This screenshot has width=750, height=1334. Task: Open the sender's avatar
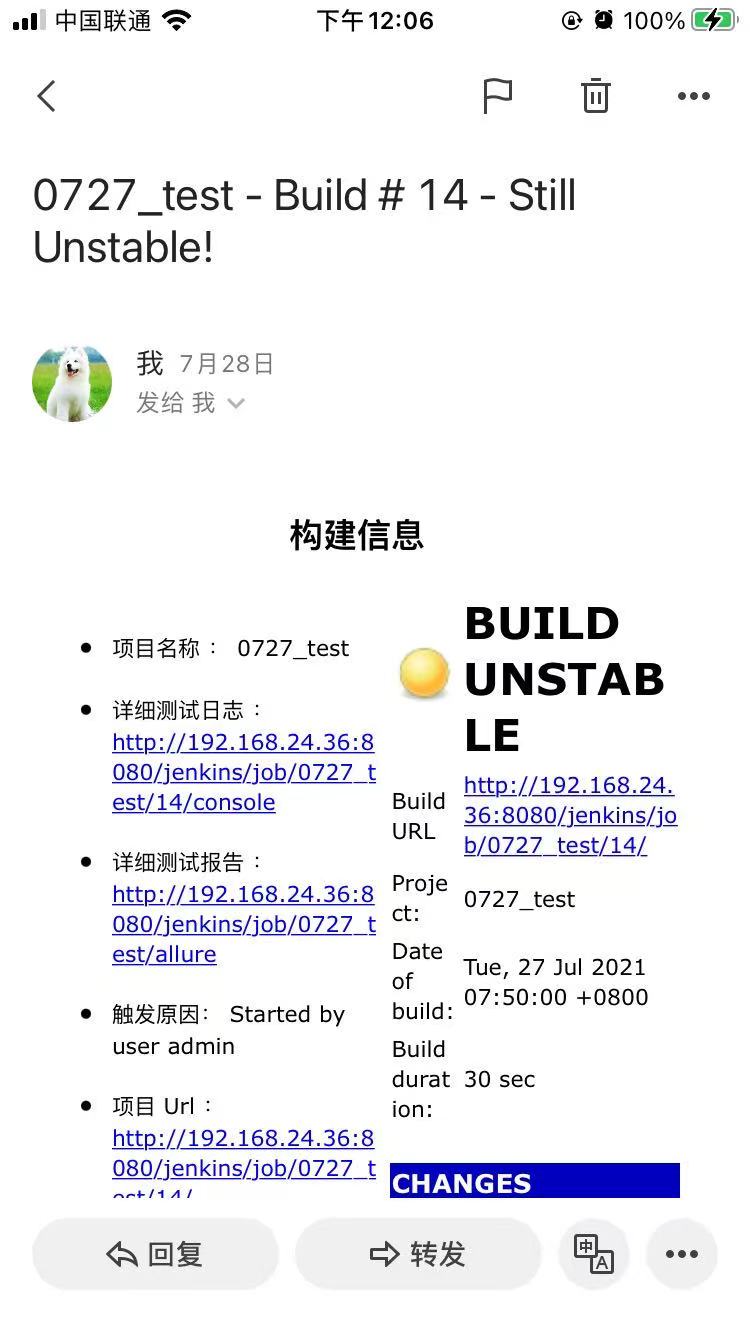[x=72, y=384]
